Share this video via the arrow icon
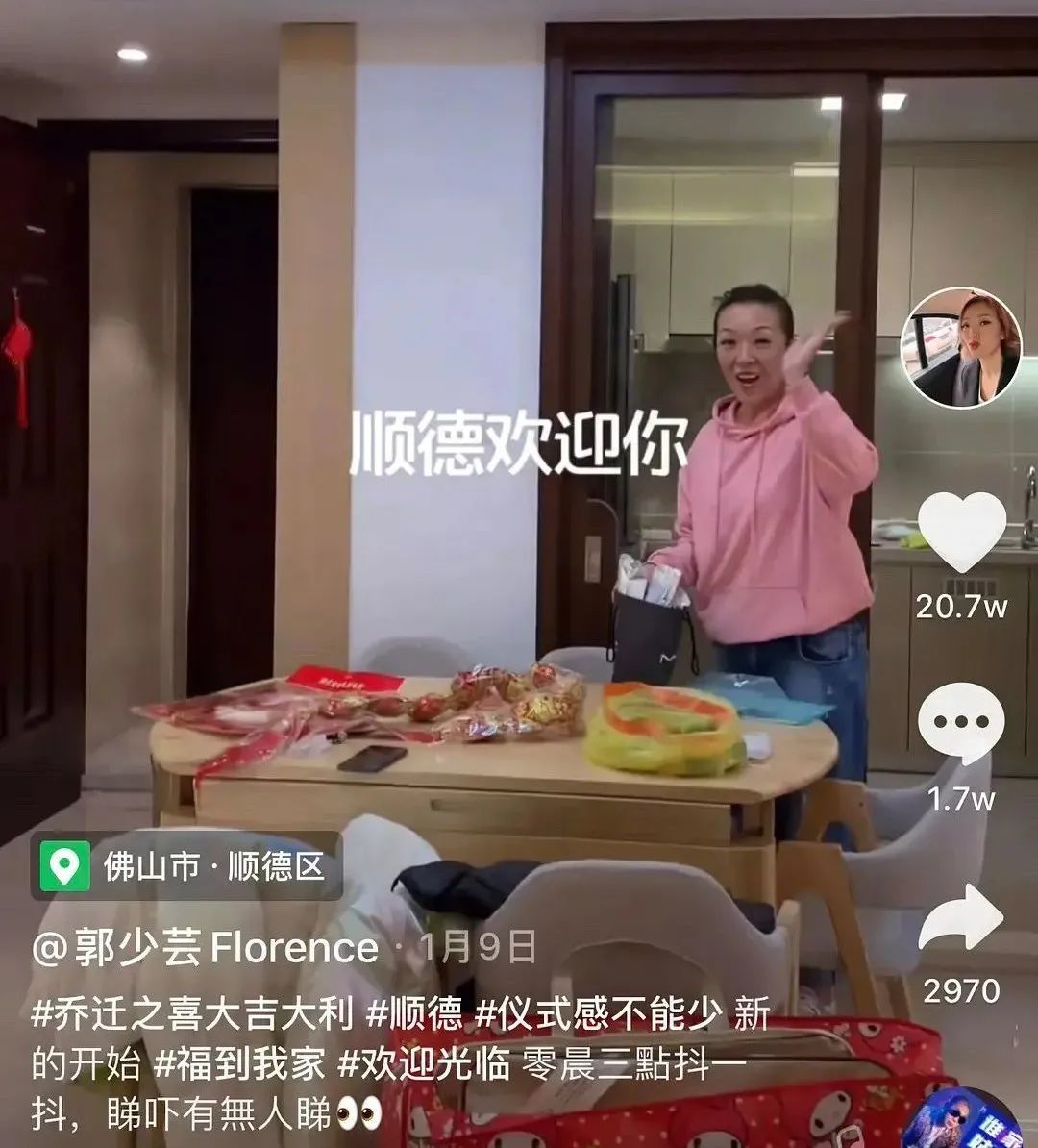 [960, 916]
